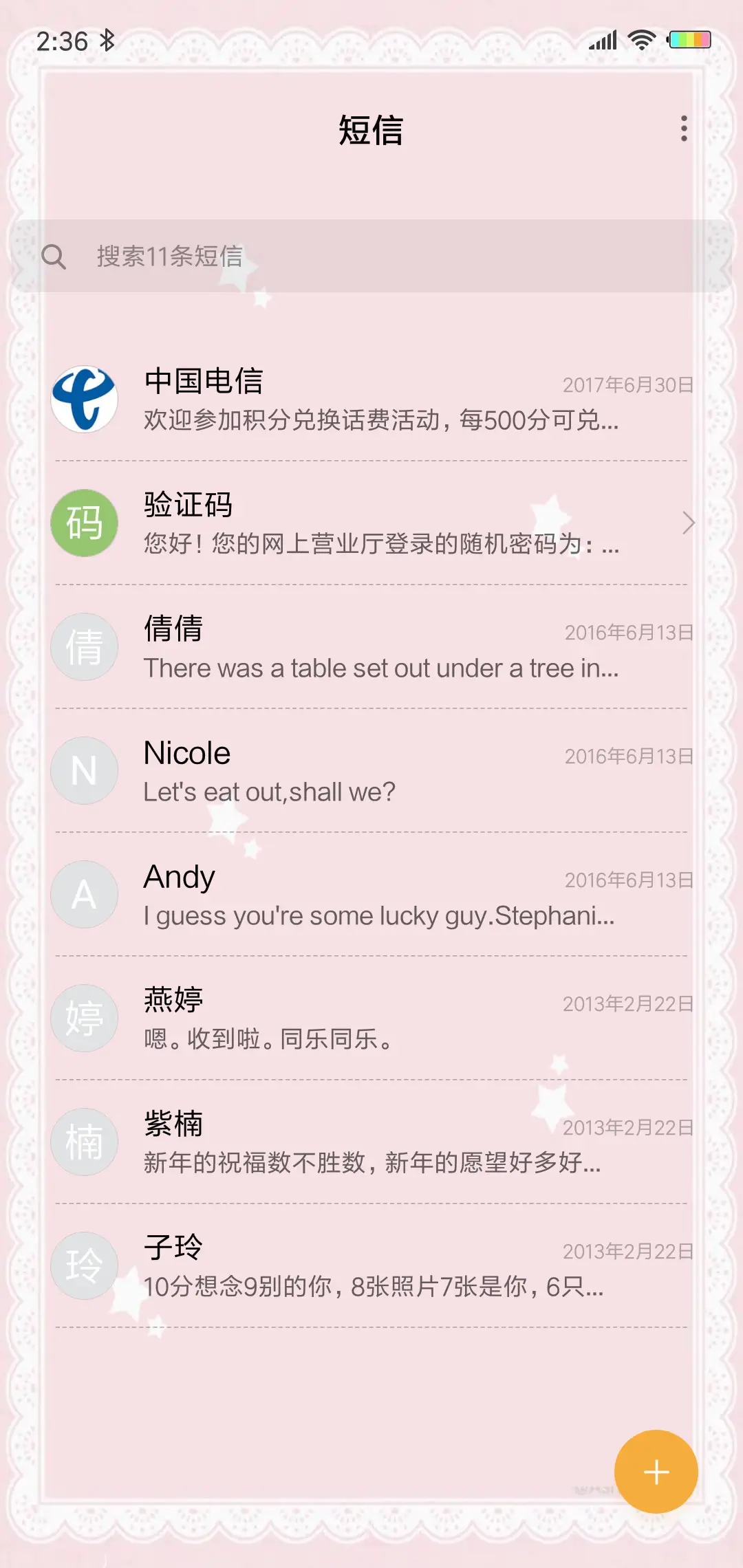Tap the Wi-Fi indicator in status bar
The height and width of the screenshot is (1568, 743).
coord(643,40)
